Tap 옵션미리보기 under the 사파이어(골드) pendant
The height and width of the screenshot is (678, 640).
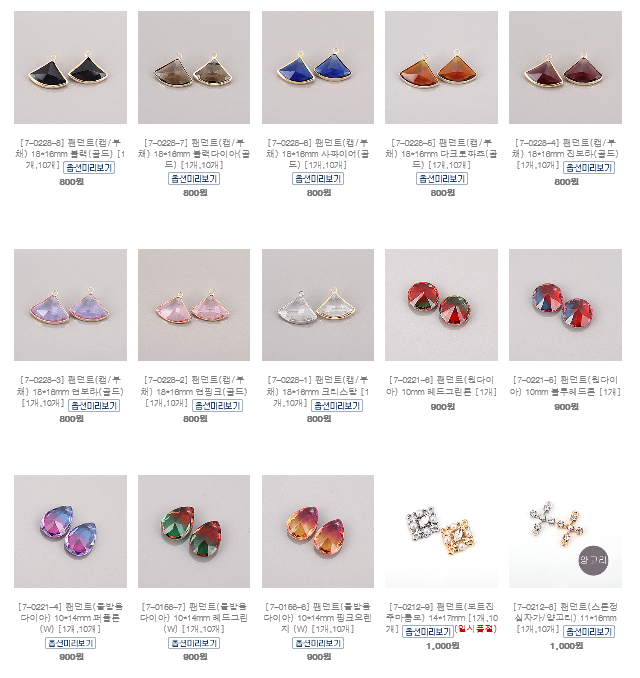coord(318,179)
